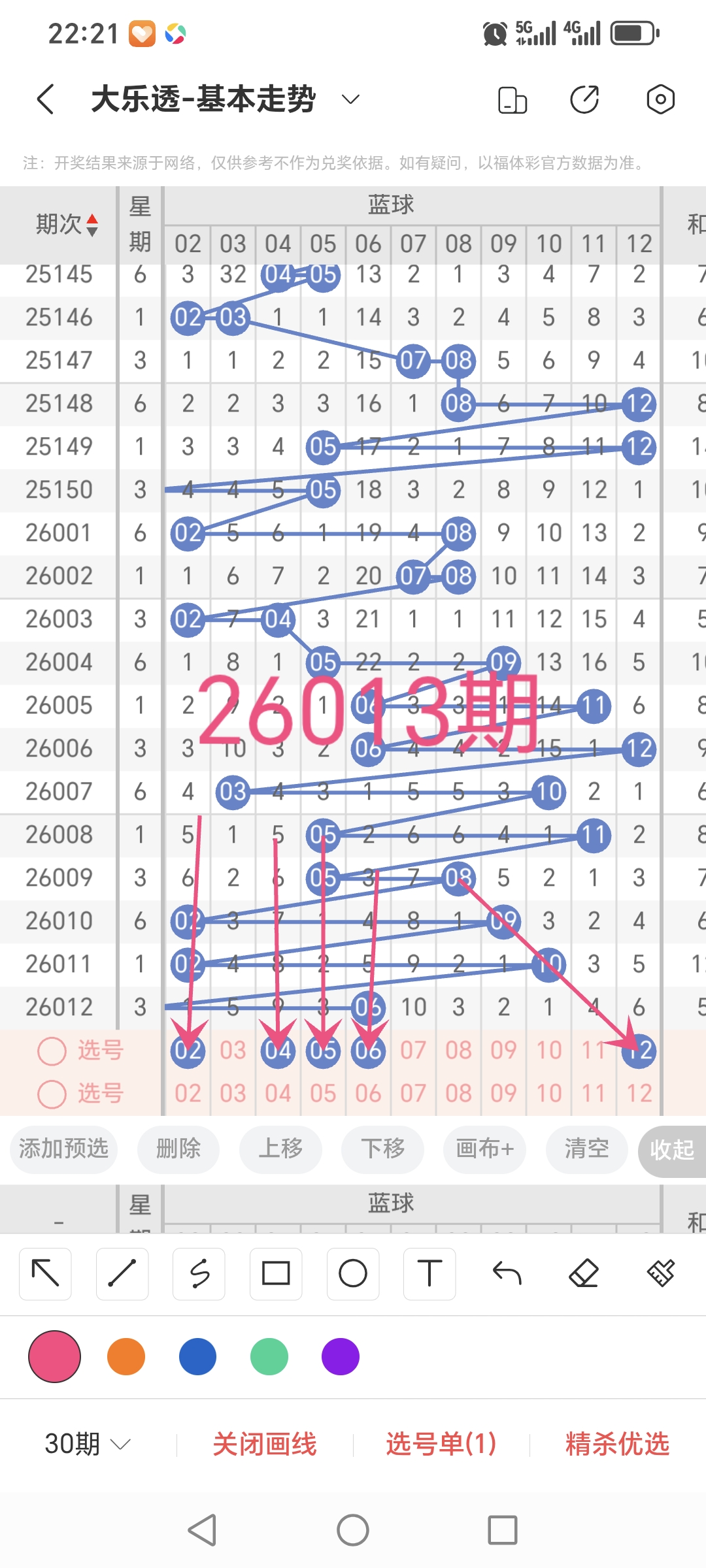Tap 关闭画线 to stop drawing
Screen dimensions: 706x1568
click(x=265, y=1444)
